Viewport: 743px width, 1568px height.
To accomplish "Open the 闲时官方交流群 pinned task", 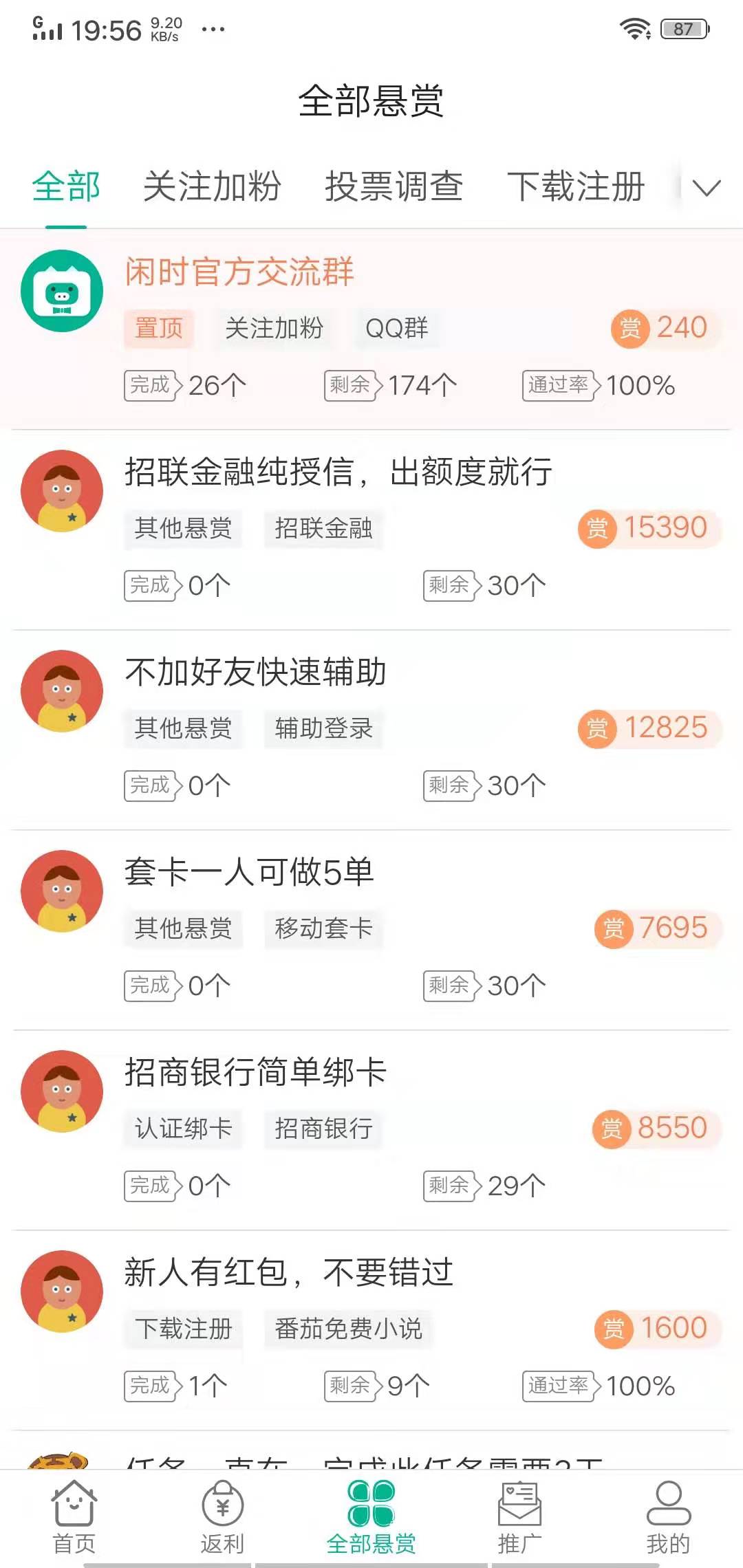I will pyautogui.click(x=239, y=272).
